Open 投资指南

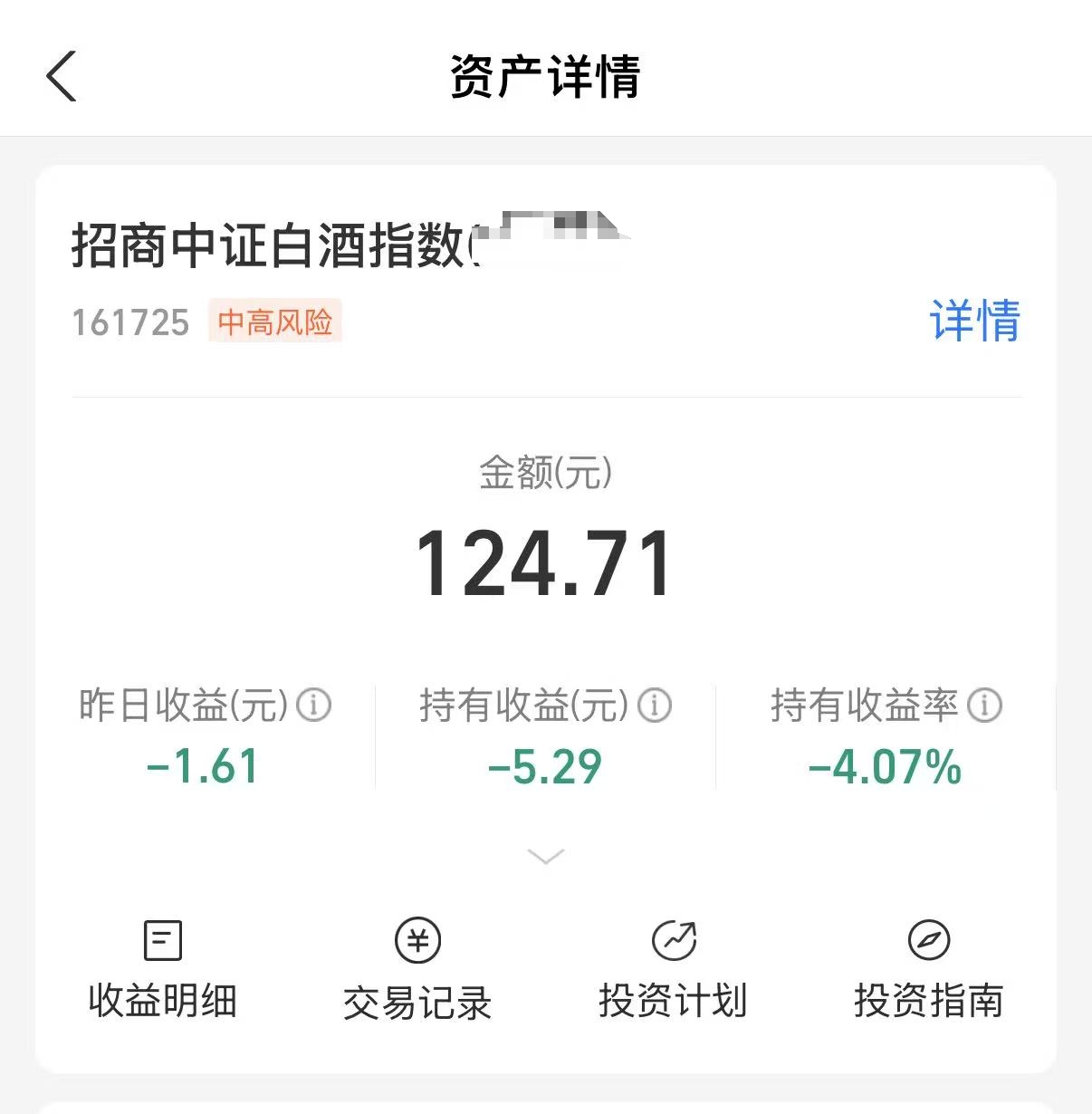tap(929, 969)
